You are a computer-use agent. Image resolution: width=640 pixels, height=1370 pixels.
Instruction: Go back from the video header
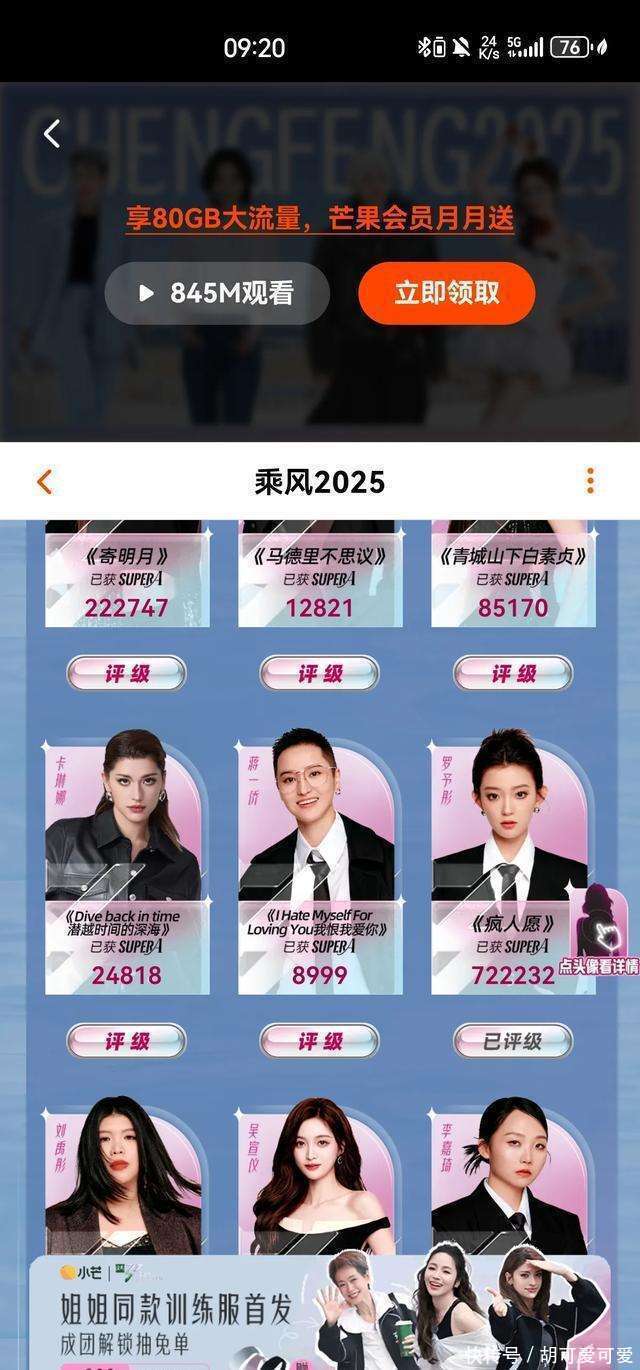[x=52, y=134]
